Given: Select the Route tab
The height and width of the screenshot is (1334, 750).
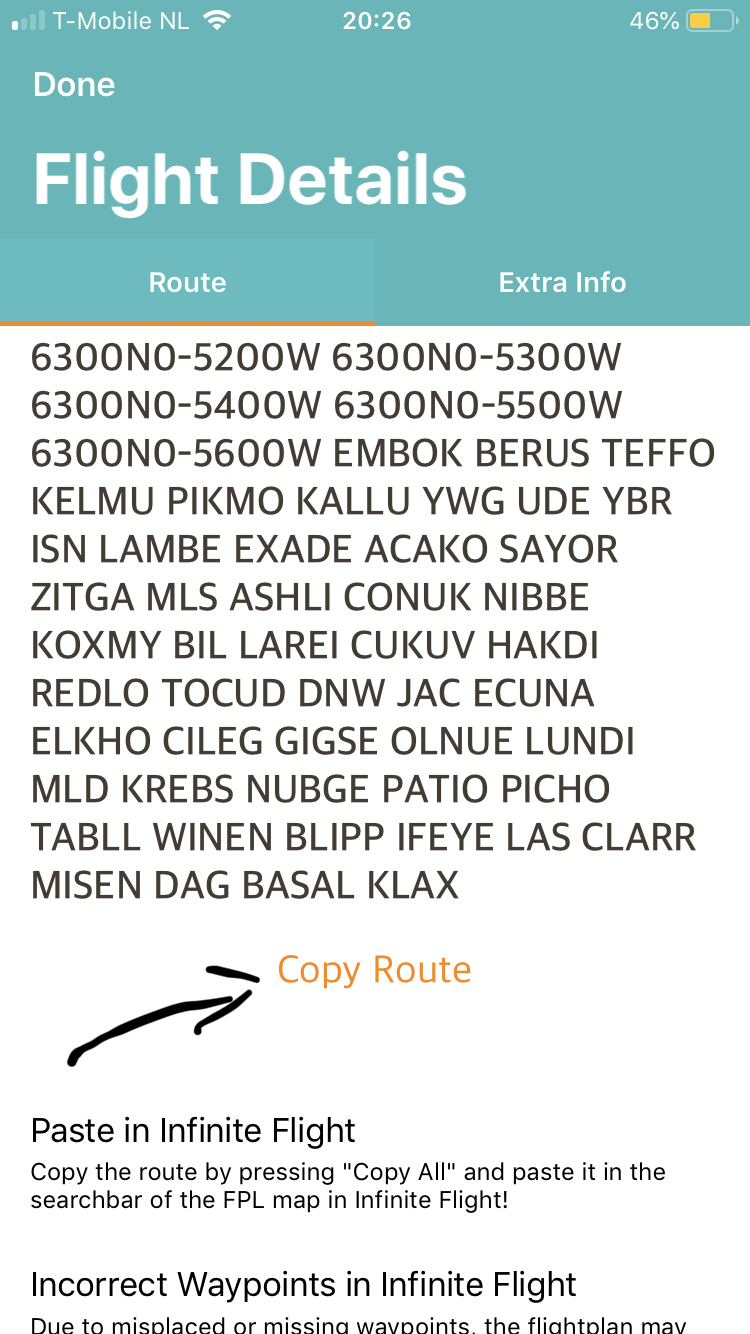Looking at the screenshot, I should point(187,283).
